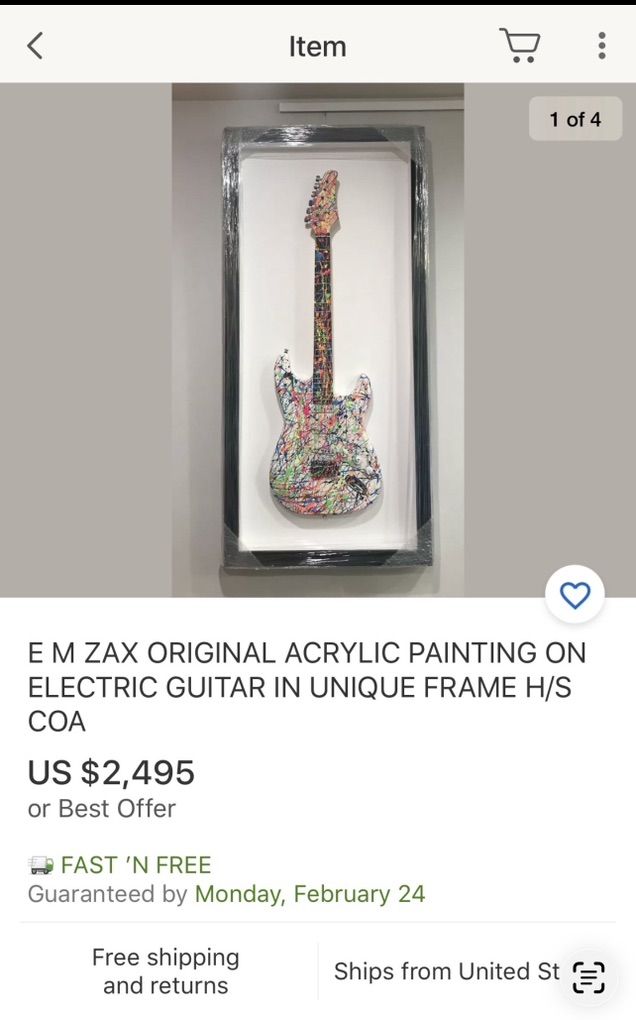Tap the image scan icon

(x=588, y=976)
